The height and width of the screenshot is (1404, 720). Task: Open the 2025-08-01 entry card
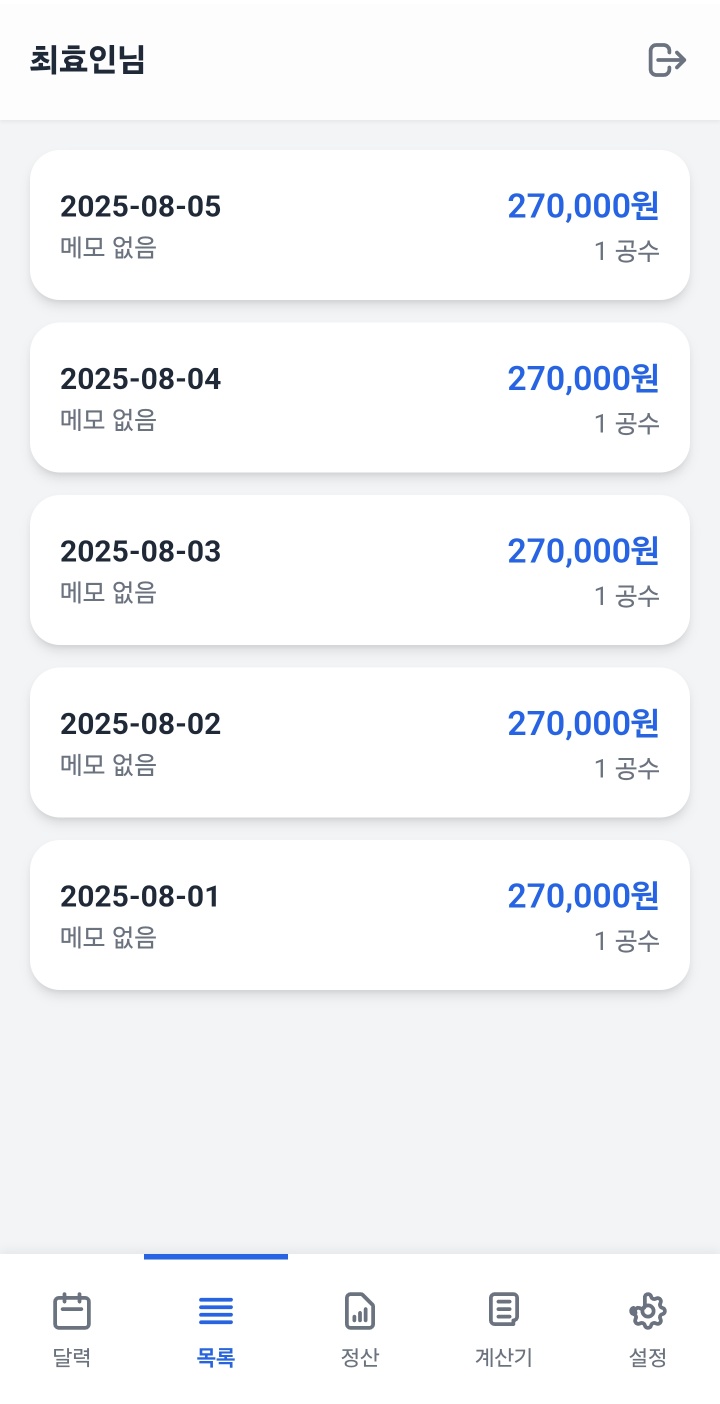(x=360, y=915)
